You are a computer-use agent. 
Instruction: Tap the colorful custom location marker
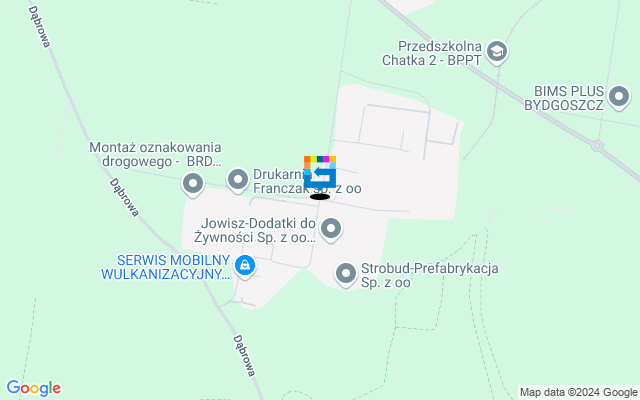coord(319,171)
